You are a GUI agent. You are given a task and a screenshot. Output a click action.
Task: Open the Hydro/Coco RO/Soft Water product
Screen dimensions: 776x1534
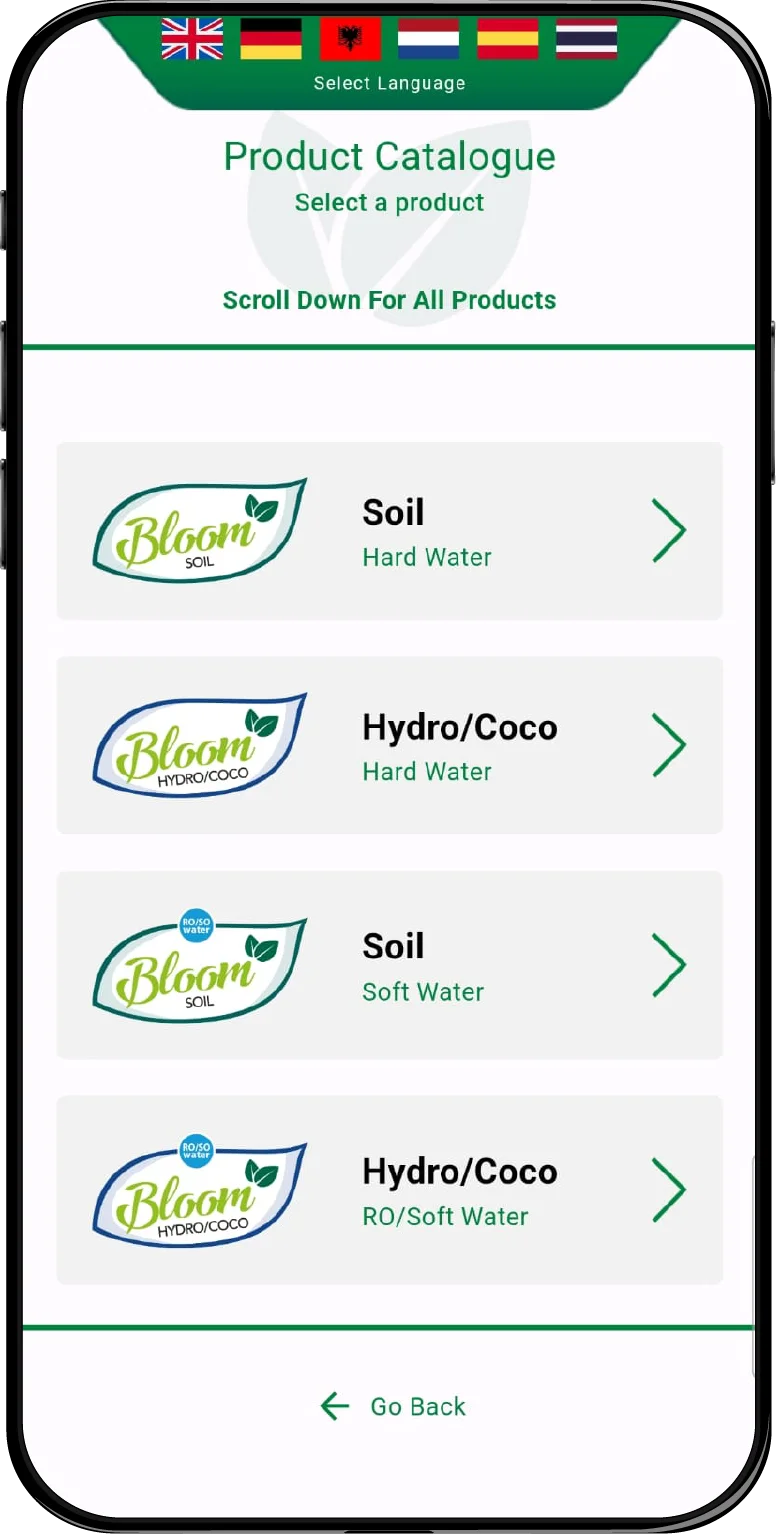click(x=389, y=1190)
